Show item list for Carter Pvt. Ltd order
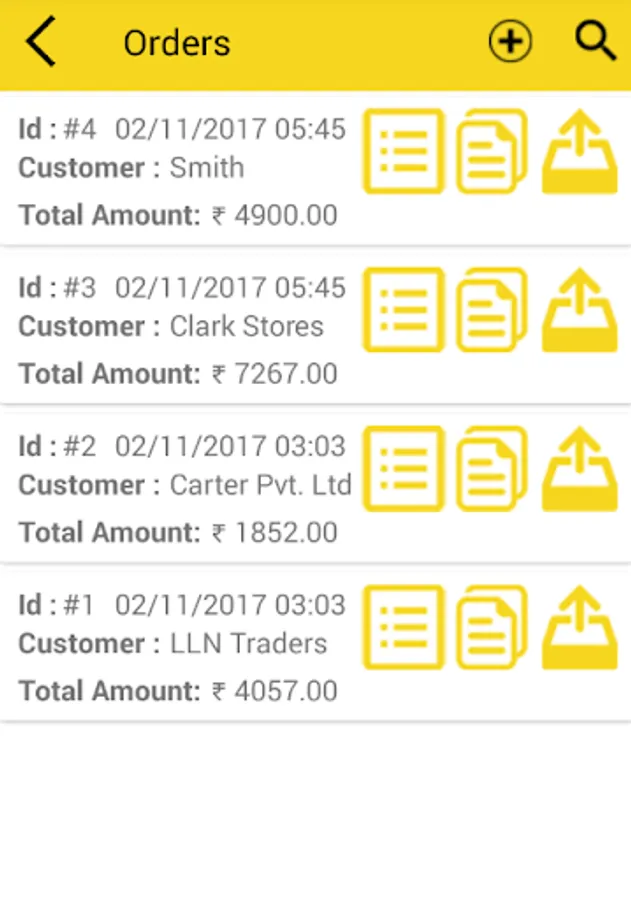Image resolution: width=631 pixels, height=900 pixels. coord(403,469)
